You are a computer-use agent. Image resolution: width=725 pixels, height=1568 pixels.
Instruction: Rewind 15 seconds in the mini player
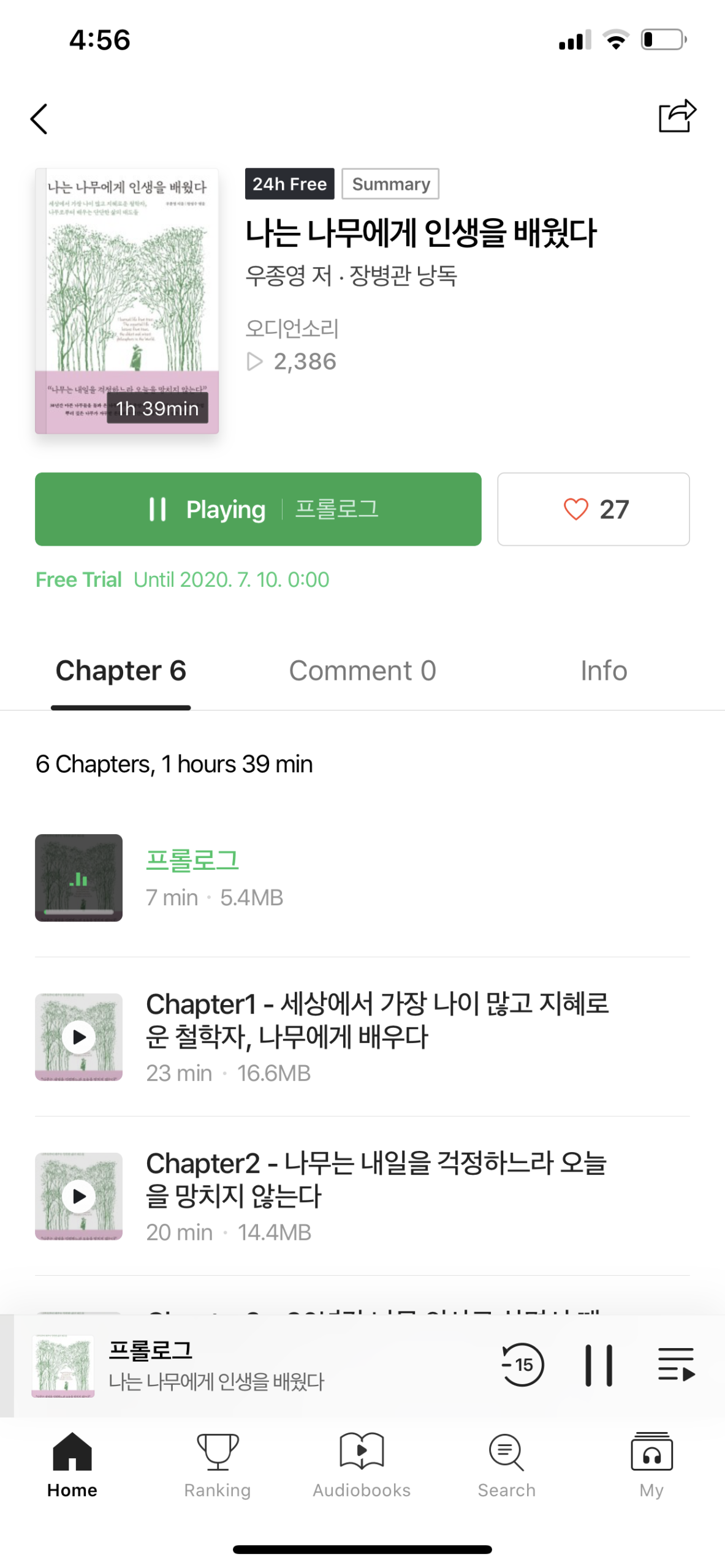coord(522,1366)
